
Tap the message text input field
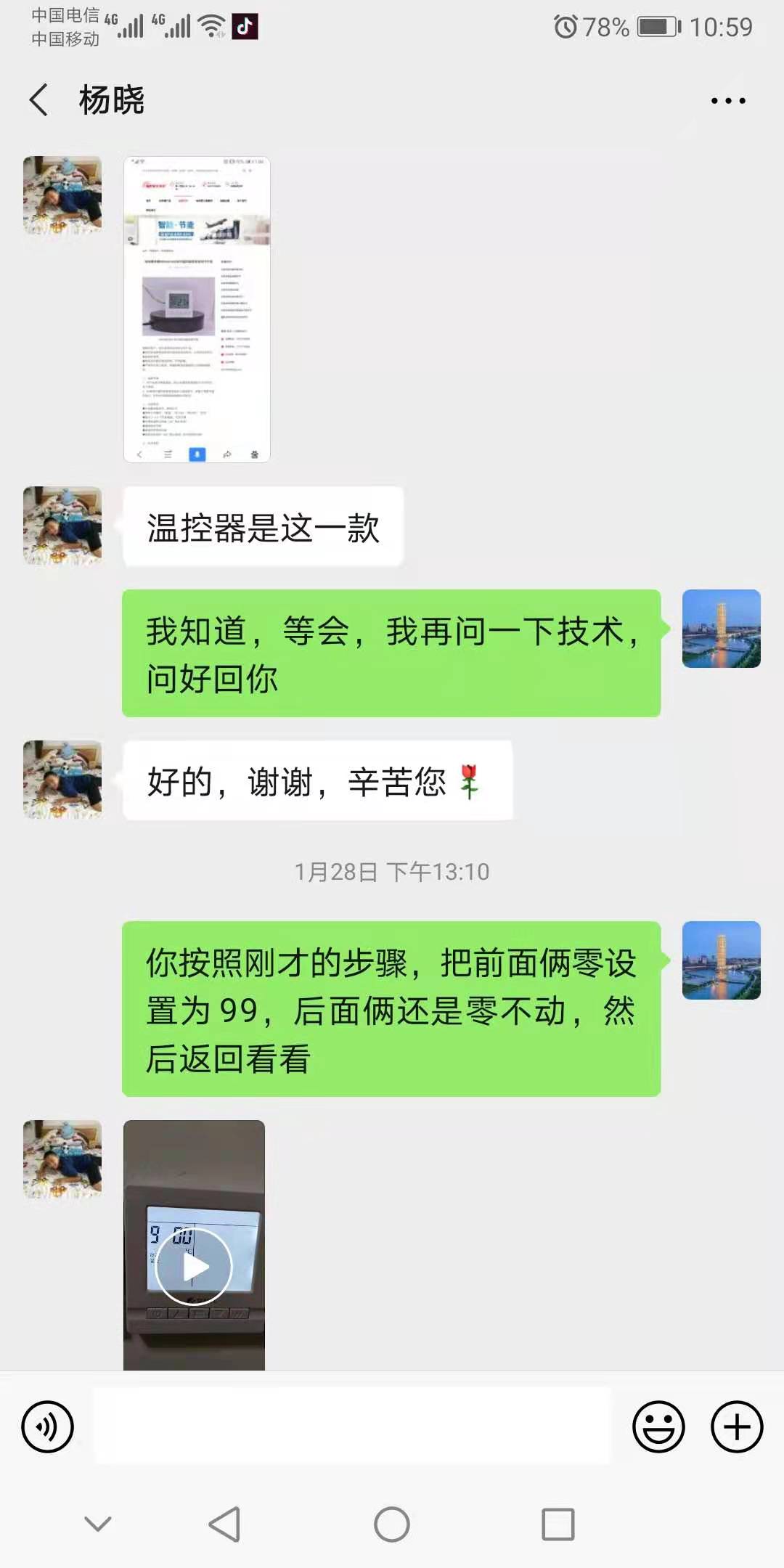[352, 1426]
